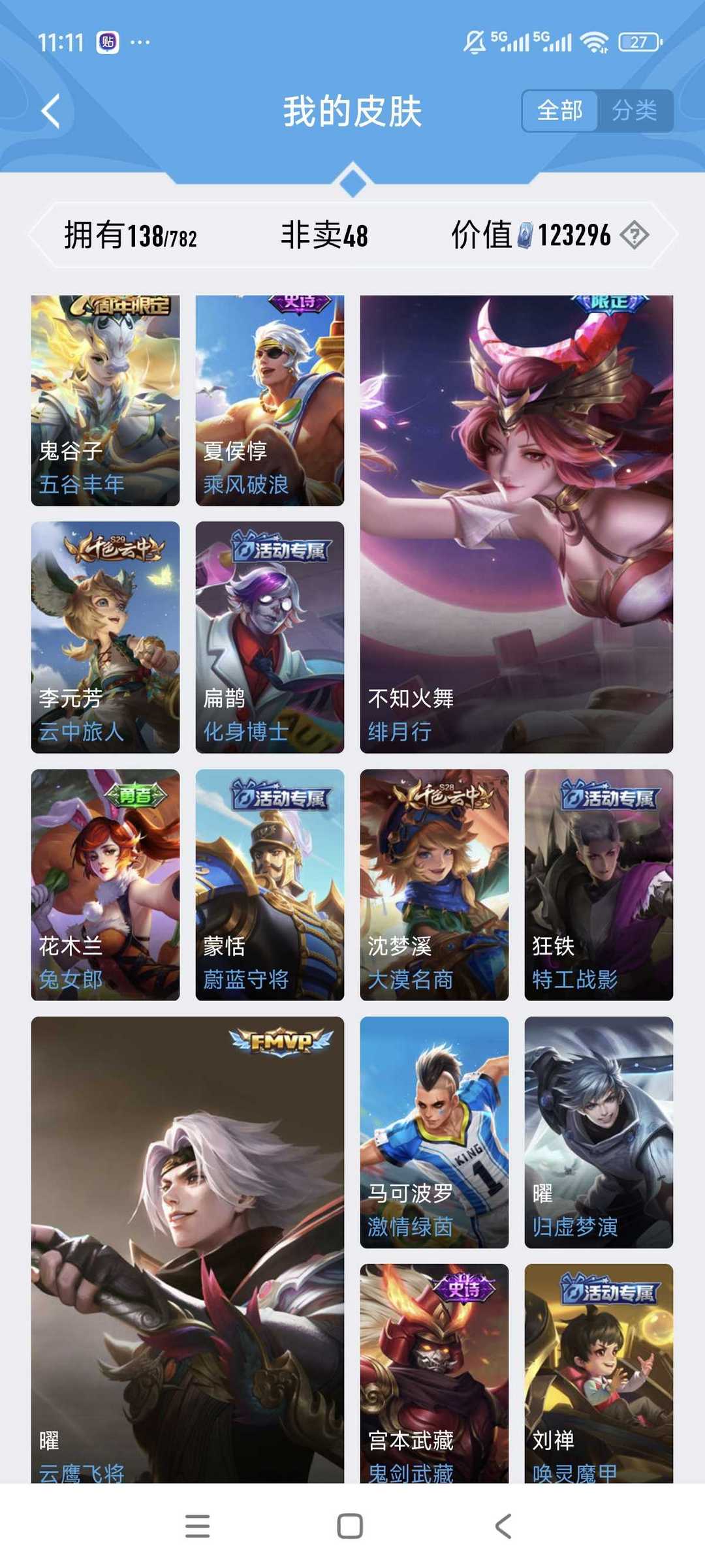Switch to the 分类 view
The image size is (705, 1568).
point(634,111)
